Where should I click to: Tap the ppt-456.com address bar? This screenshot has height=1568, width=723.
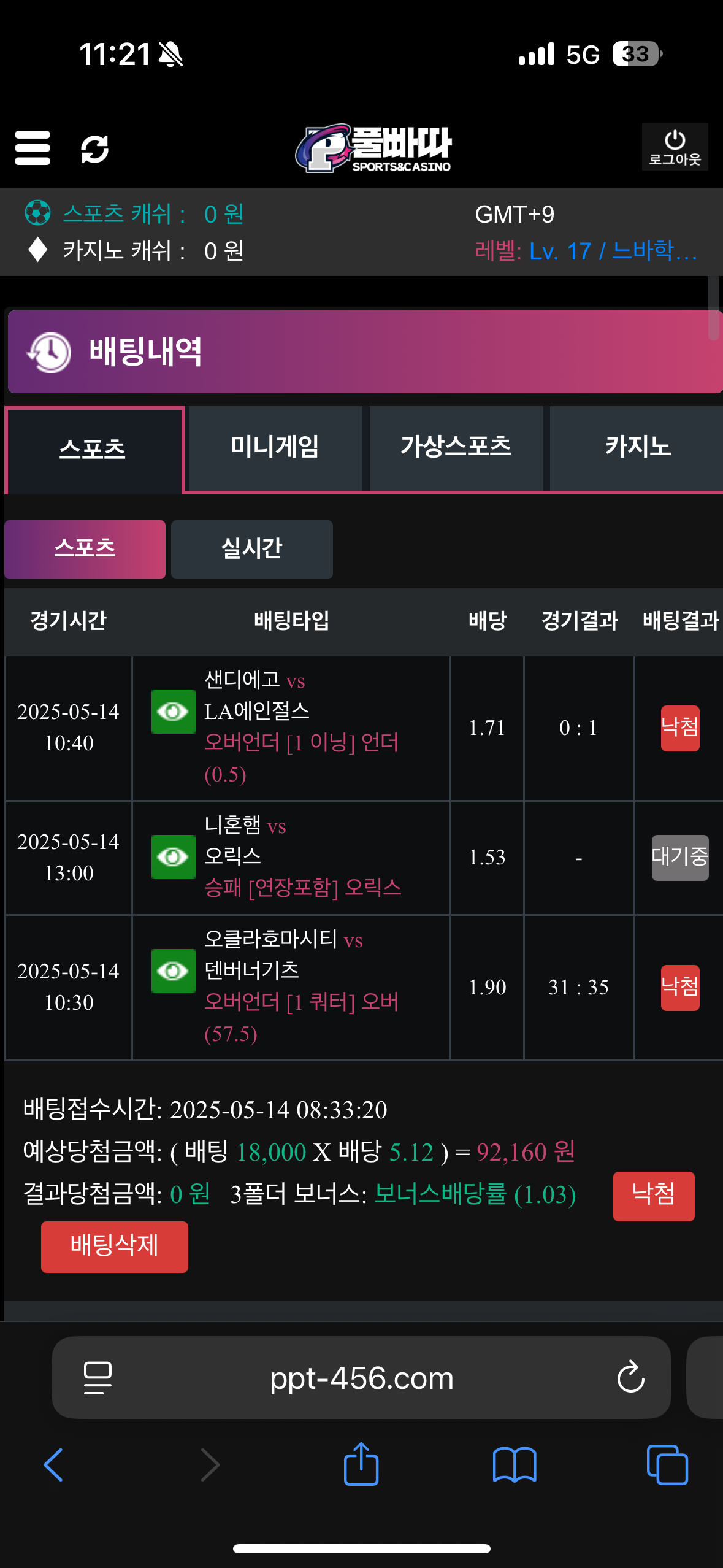(361, 1378)
